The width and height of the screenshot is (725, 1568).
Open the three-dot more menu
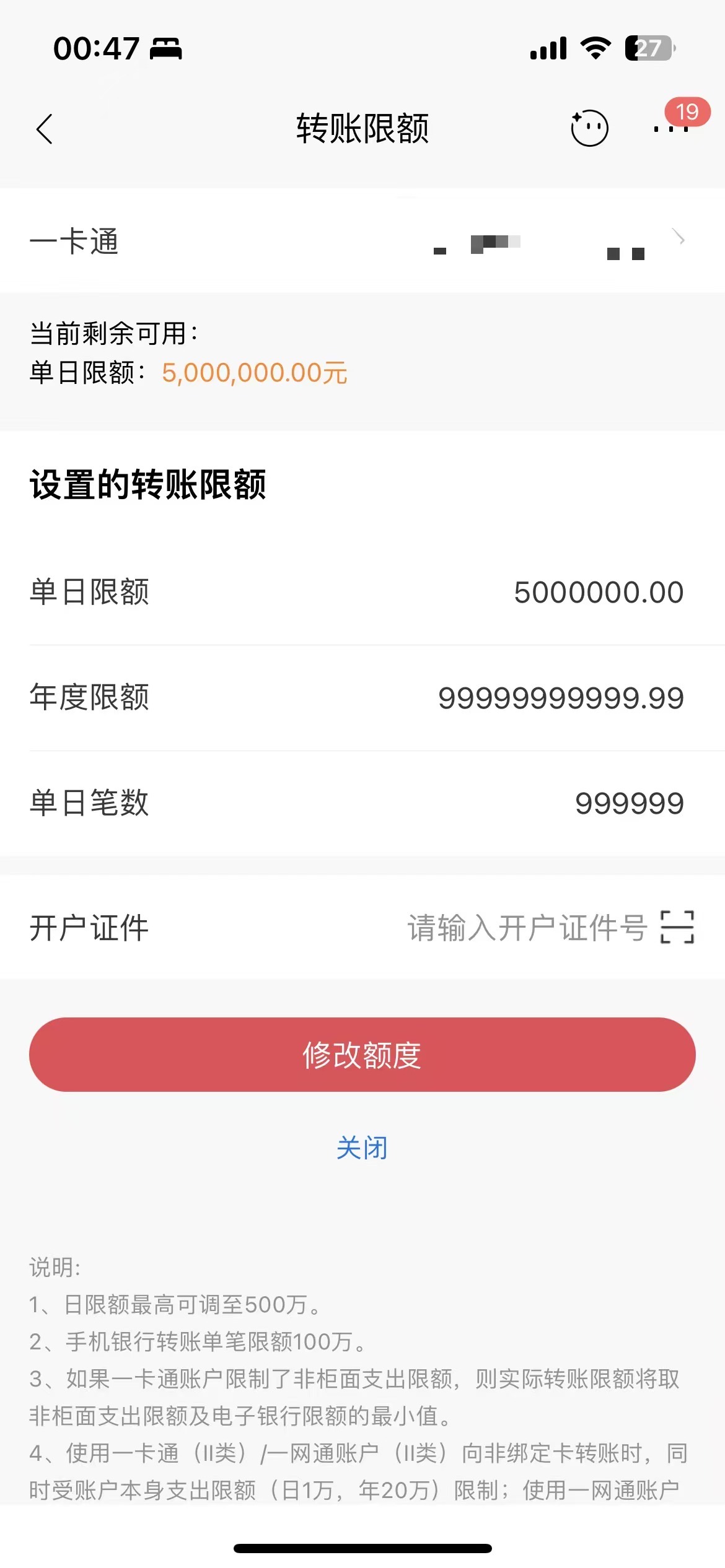671,128
